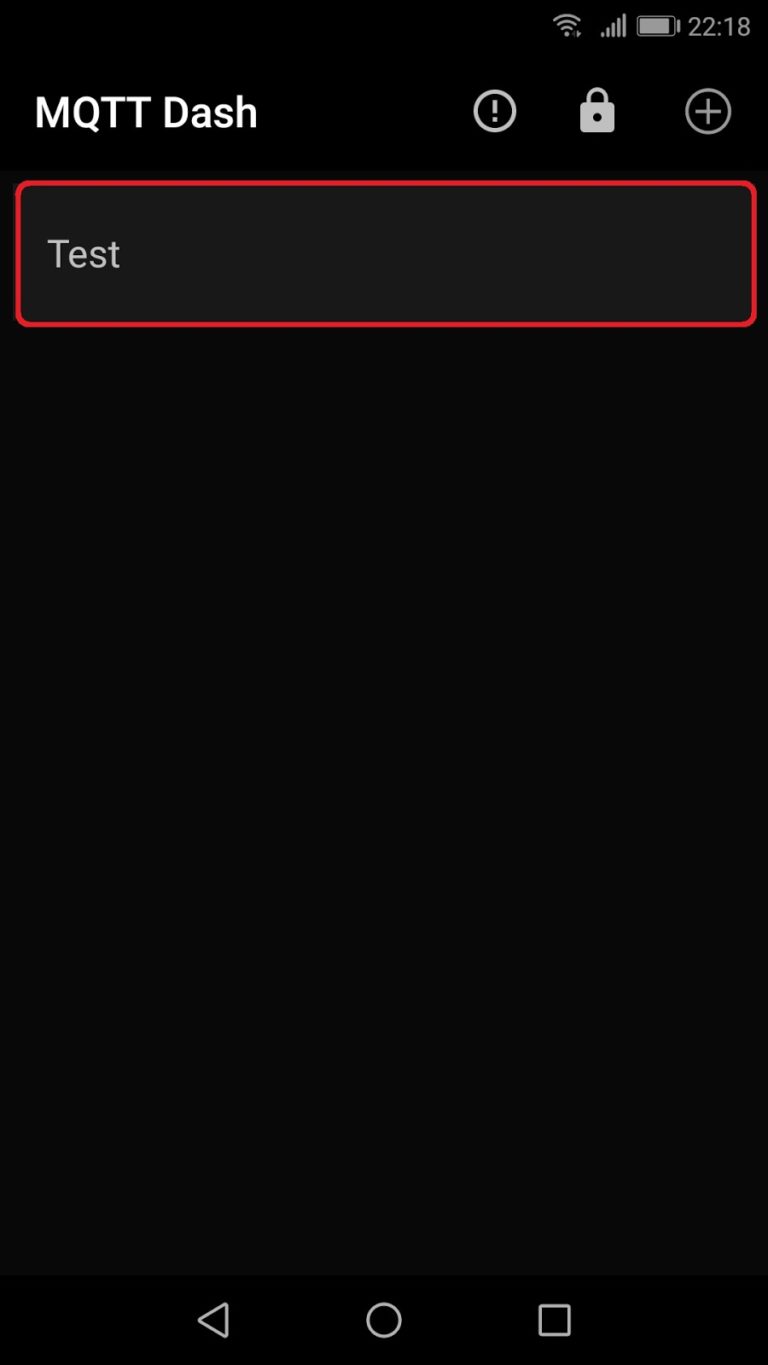This screenshot has width=768, height=1365.
Task: Tap the lock icon in toolbar
Action: [x=597, y=111]
